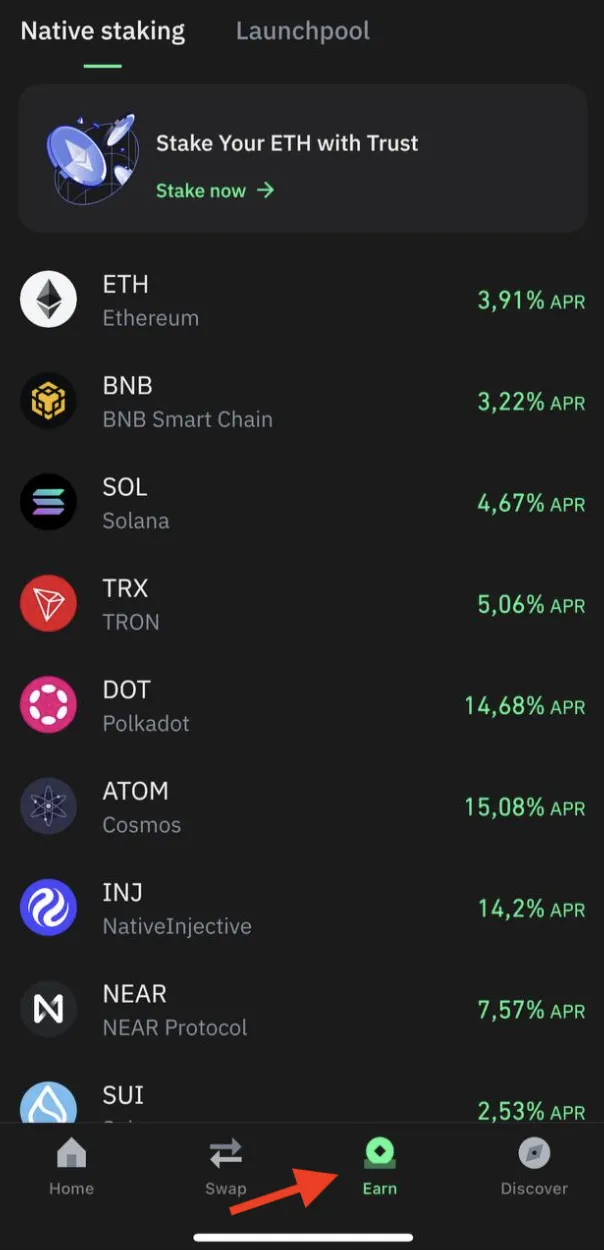Switch to the Swap tab

pos(225,1166)
